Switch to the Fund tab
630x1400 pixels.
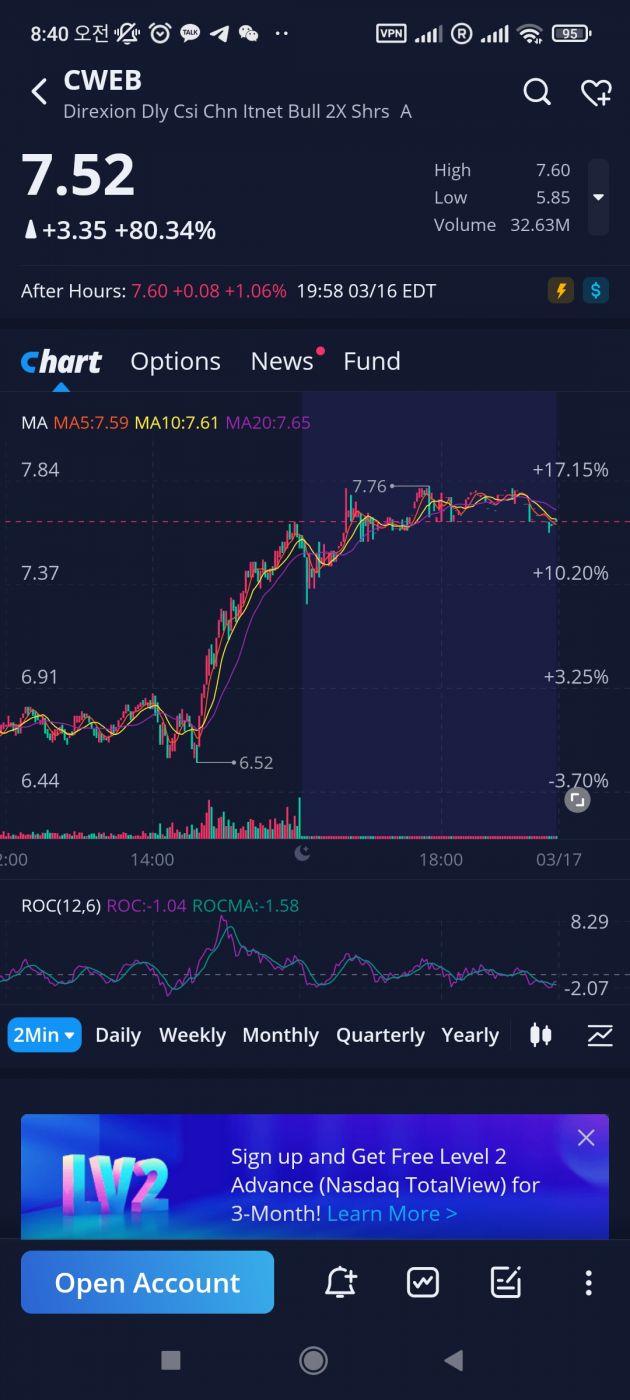click(x=371, y=361)
